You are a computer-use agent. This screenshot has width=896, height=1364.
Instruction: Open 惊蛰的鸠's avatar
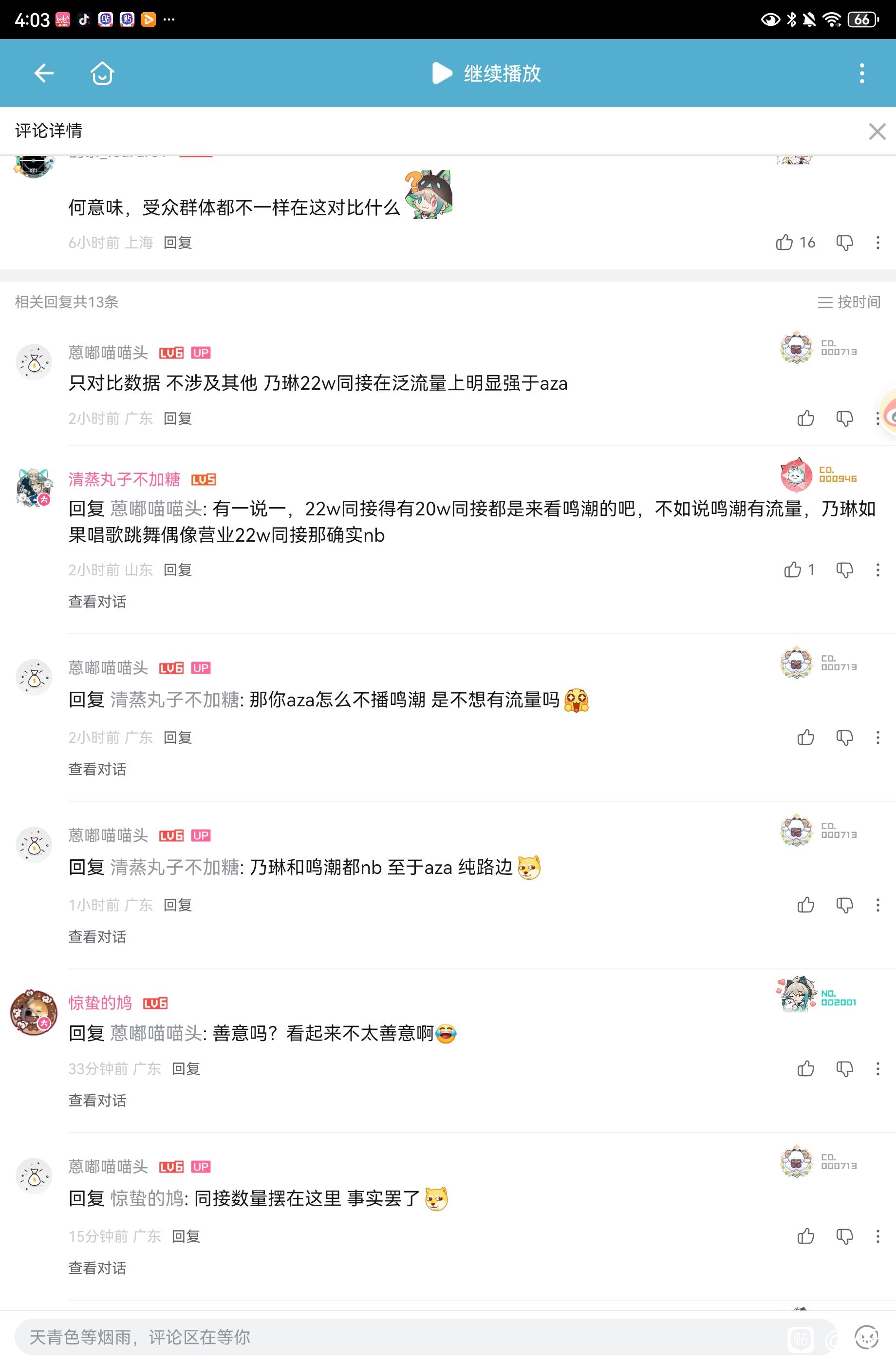click(34, 1012)
